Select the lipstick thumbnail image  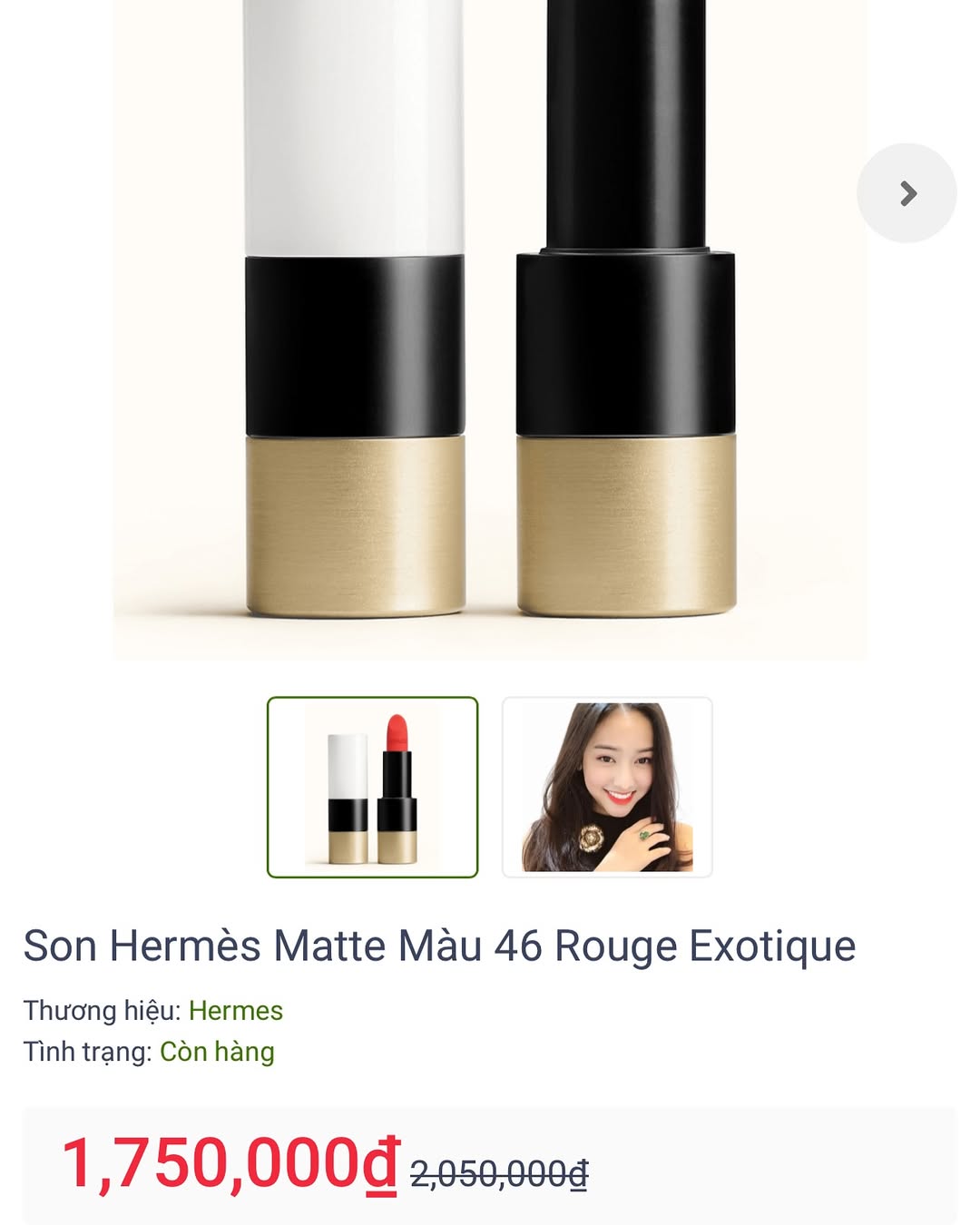[x=372, y=787]
